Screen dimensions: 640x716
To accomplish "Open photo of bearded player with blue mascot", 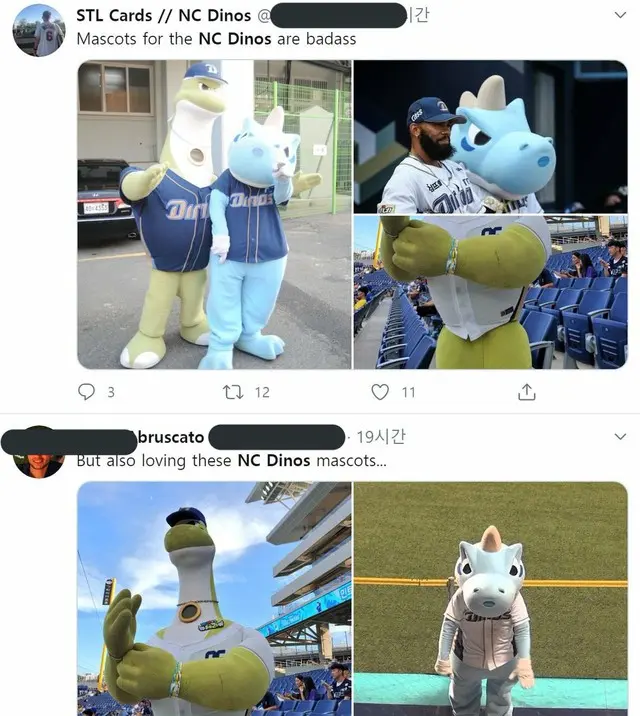I will [x=490, y=136].
